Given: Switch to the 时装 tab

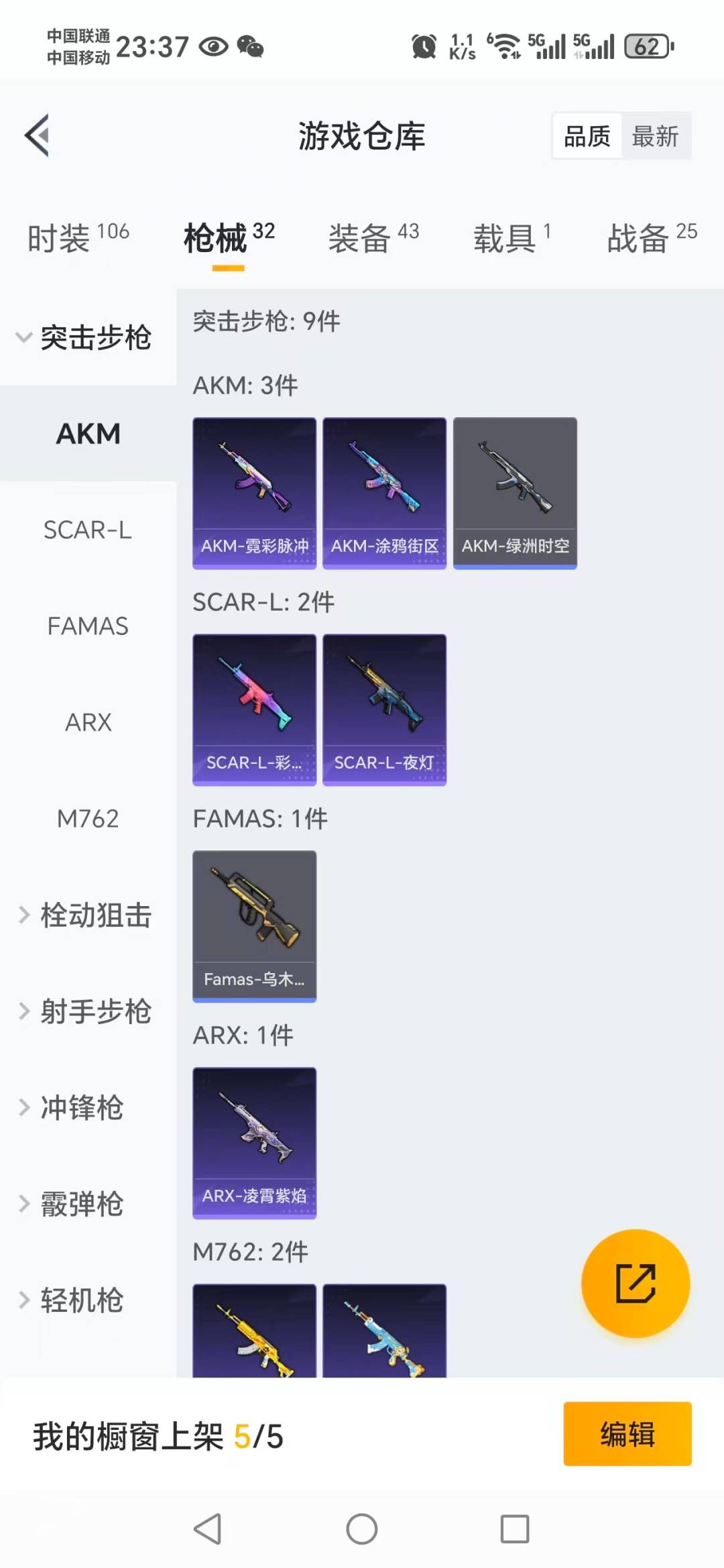Looking at the screenshot, I should [x=77, y=238].
